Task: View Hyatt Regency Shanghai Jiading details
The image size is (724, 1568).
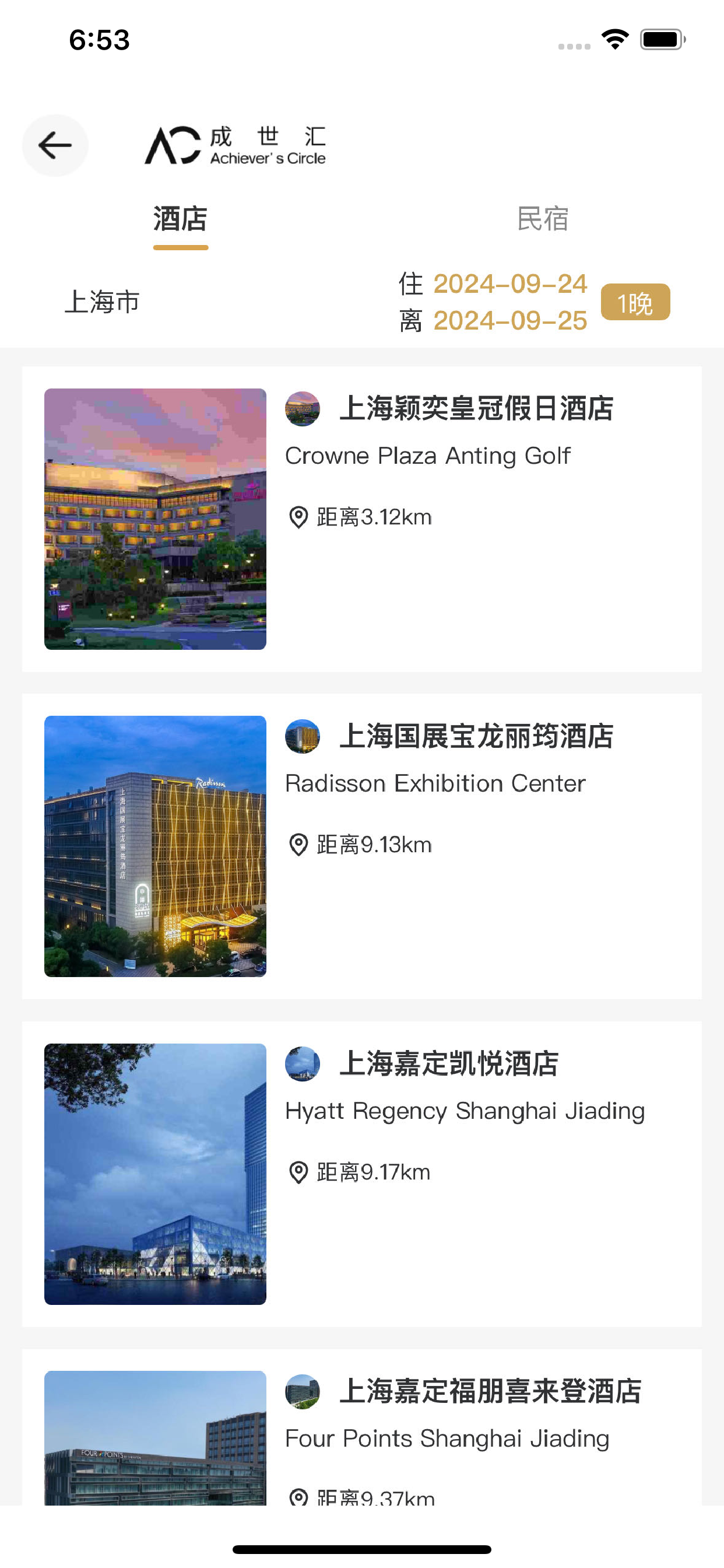Action: coord(362,1174)
